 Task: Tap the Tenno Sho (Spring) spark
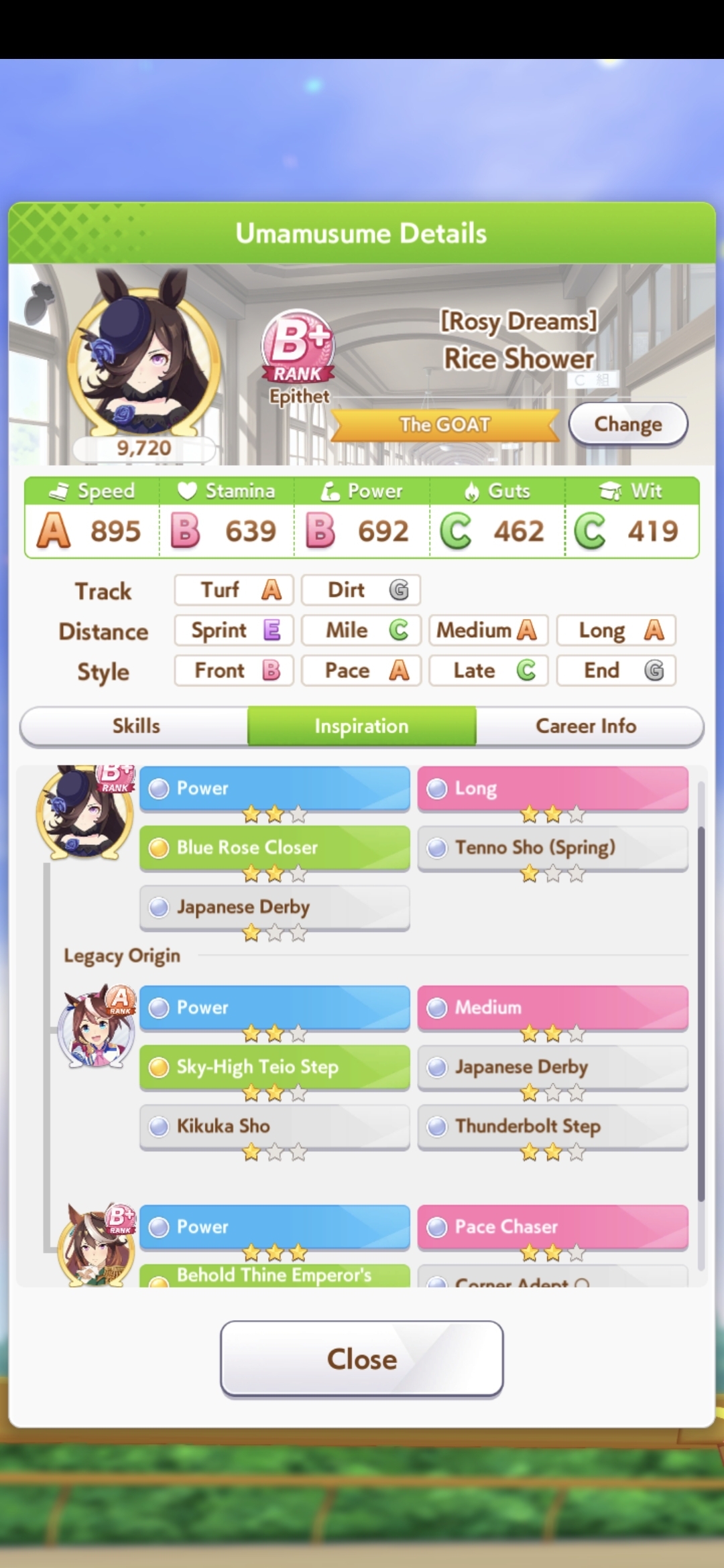[x=552, y=848]
